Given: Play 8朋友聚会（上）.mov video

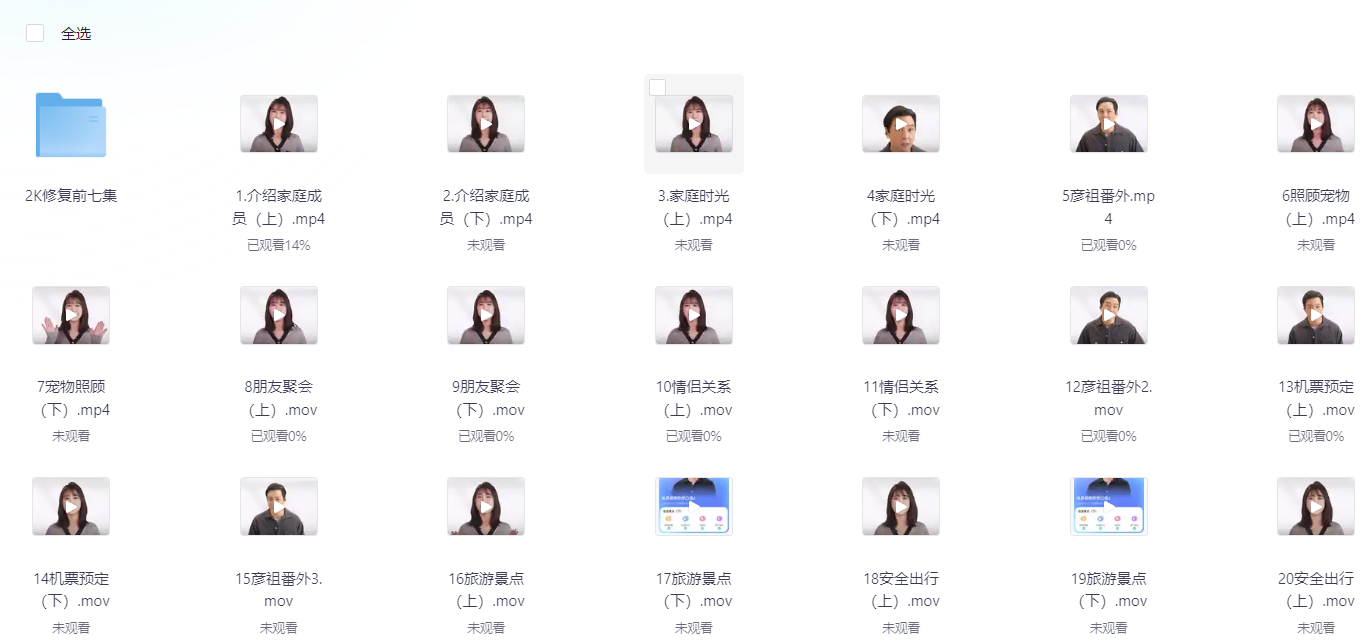Looking at the screenshot, I should click(x=279, y=315).
